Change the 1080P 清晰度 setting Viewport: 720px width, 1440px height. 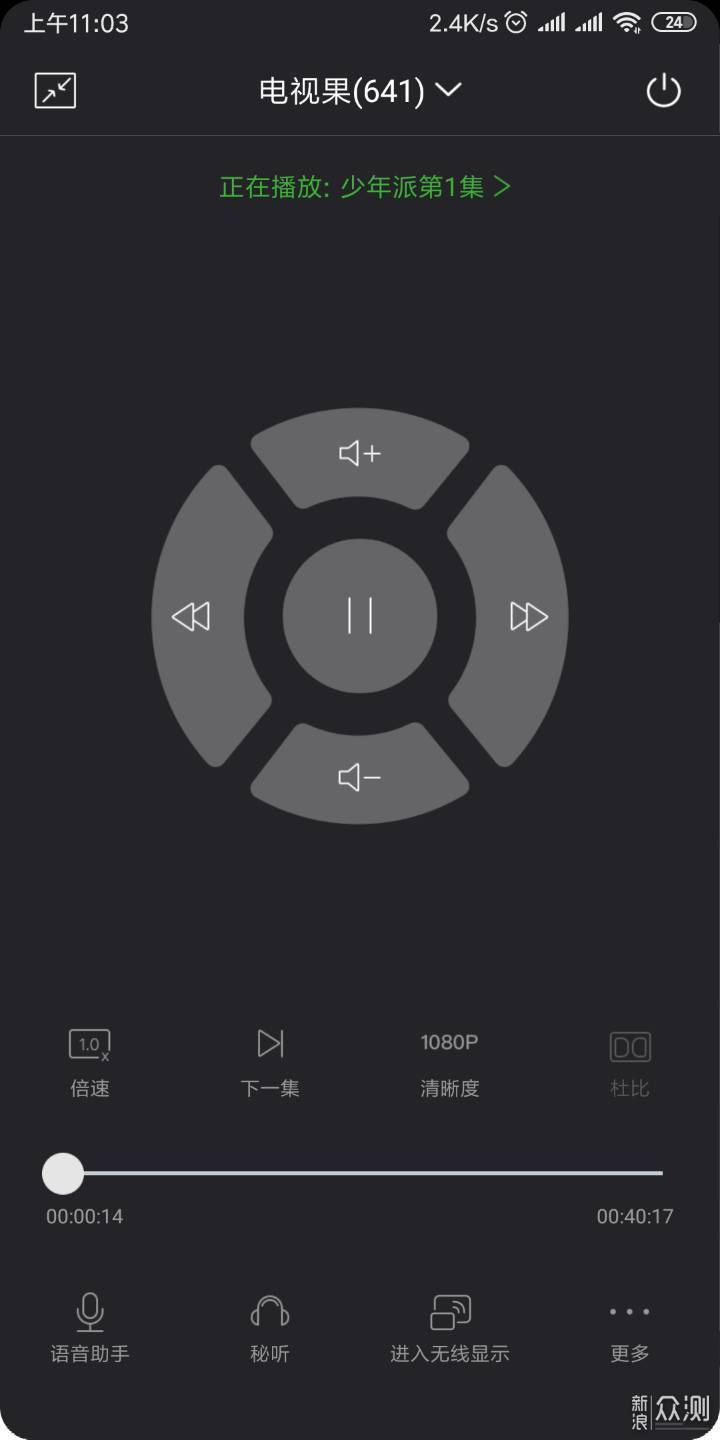[x=449, y=1062]
